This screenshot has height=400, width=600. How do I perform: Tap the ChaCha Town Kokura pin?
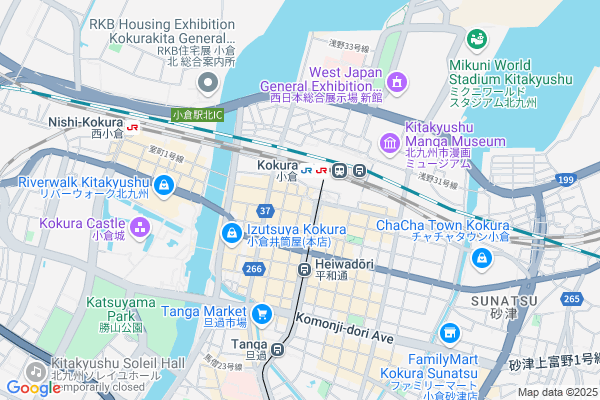pos(483,259)
